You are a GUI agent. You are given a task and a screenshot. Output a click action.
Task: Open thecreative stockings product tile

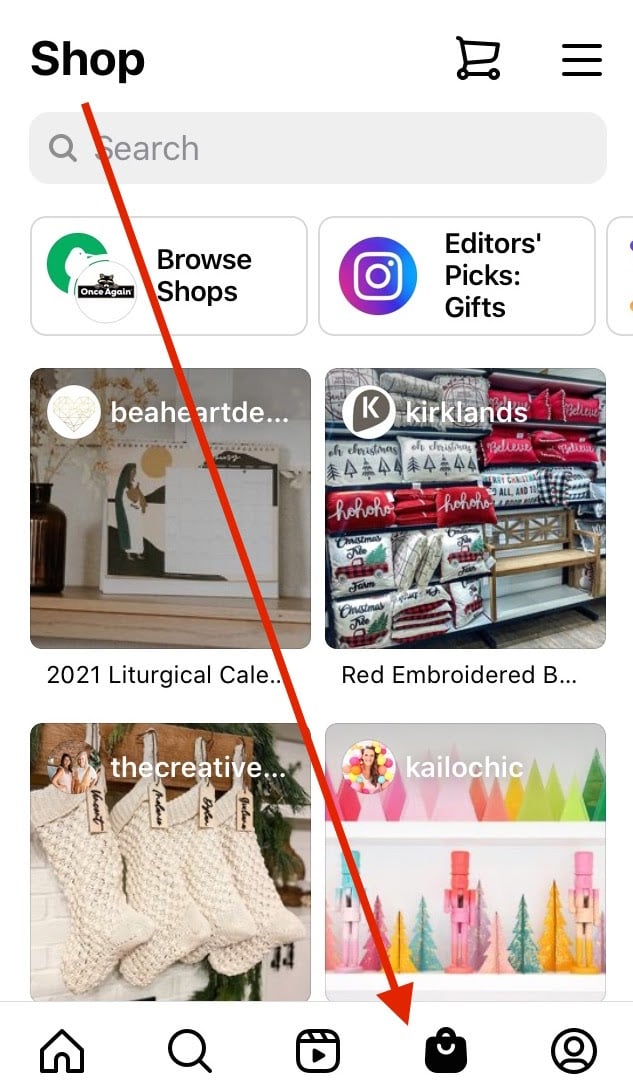click(170, 862)
